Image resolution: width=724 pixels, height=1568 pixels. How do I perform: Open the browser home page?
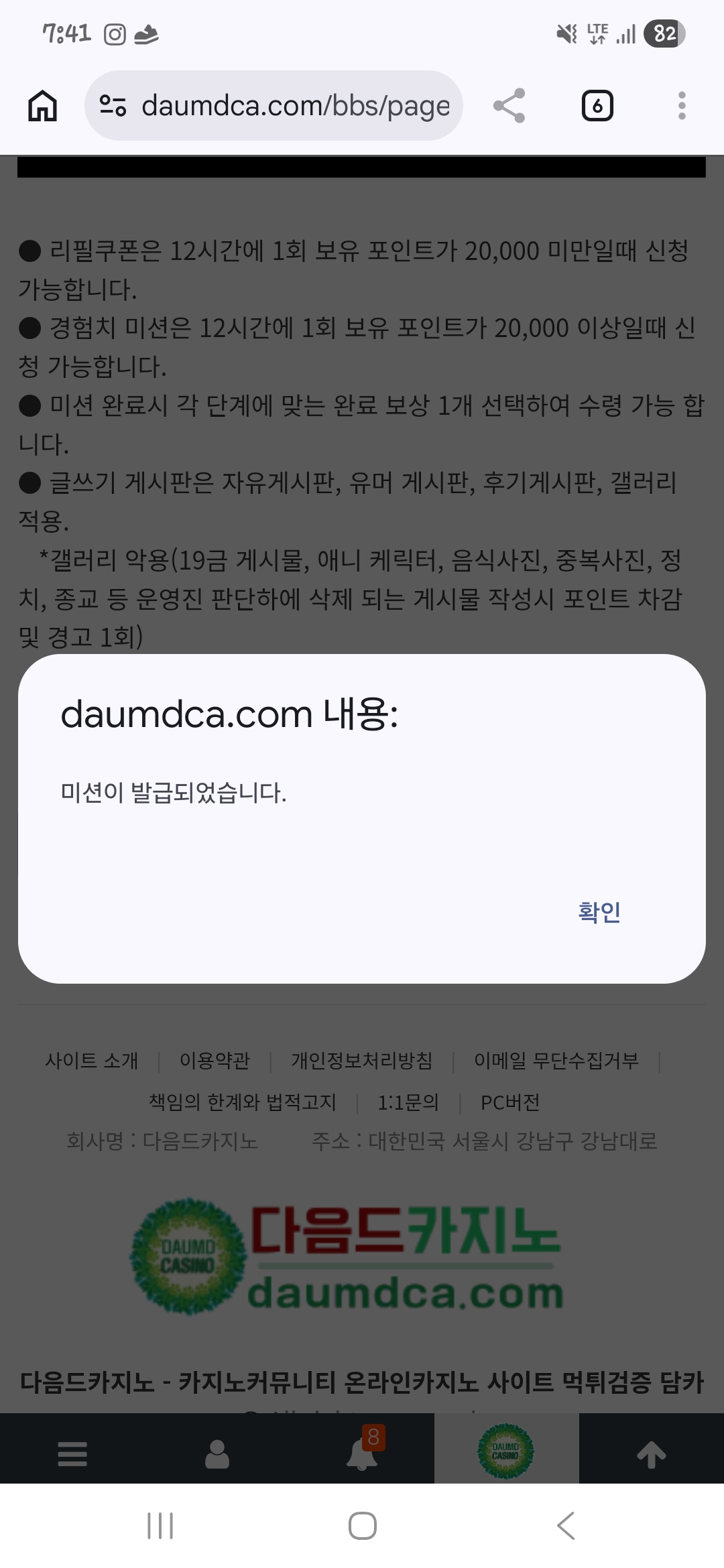pos(43,106)
